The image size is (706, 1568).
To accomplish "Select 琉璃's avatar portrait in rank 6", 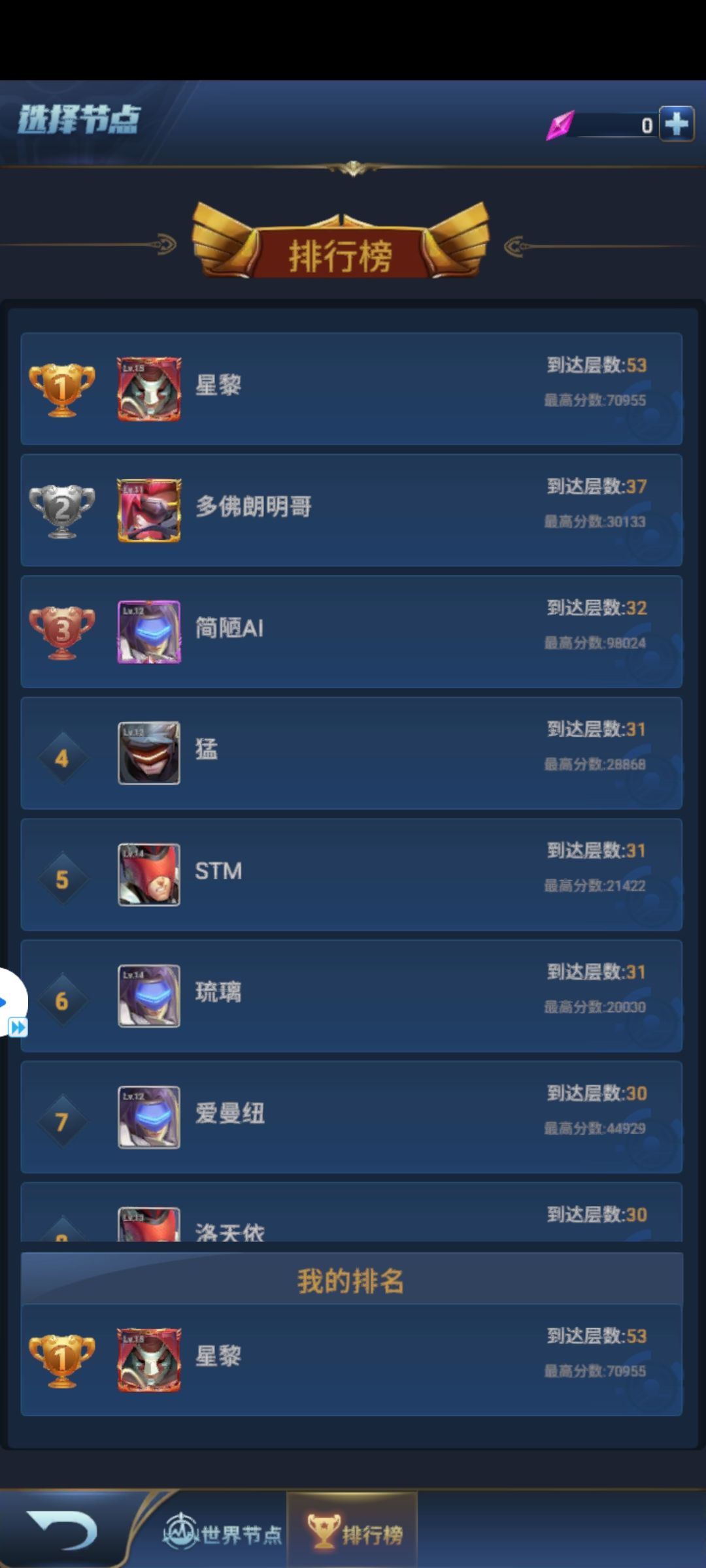I will [149, 993].
